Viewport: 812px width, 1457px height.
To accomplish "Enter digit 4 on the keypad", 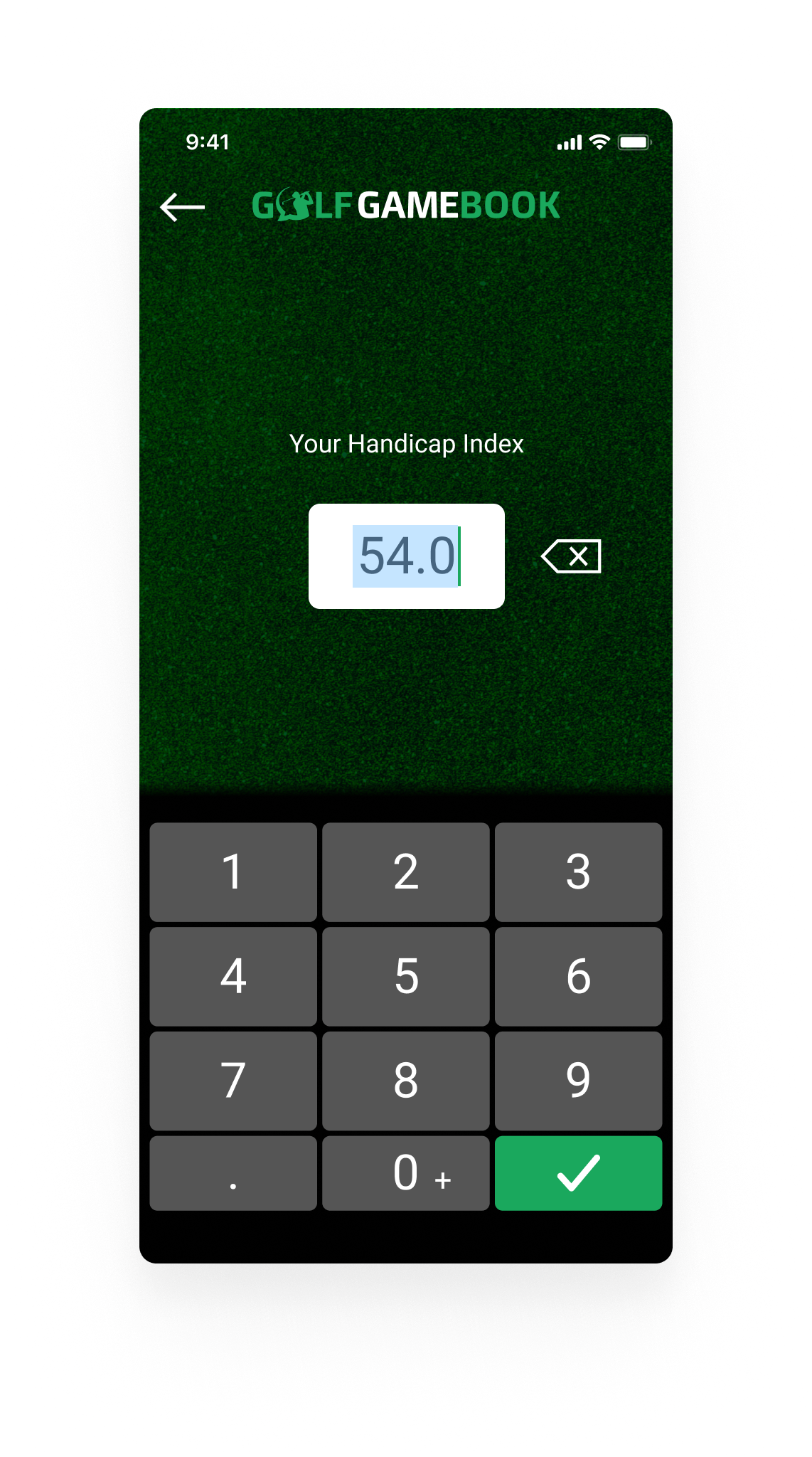I will [233, 976].
